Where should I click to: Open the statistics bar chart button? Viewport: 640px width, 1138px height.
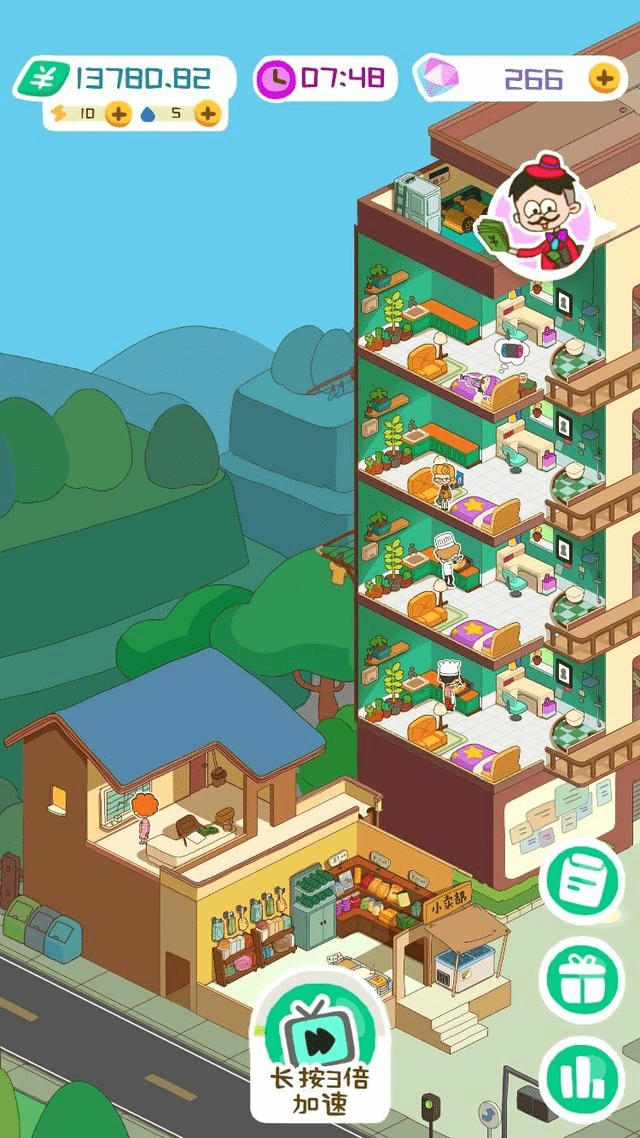pyautogui.click(x=582, y=1076)
